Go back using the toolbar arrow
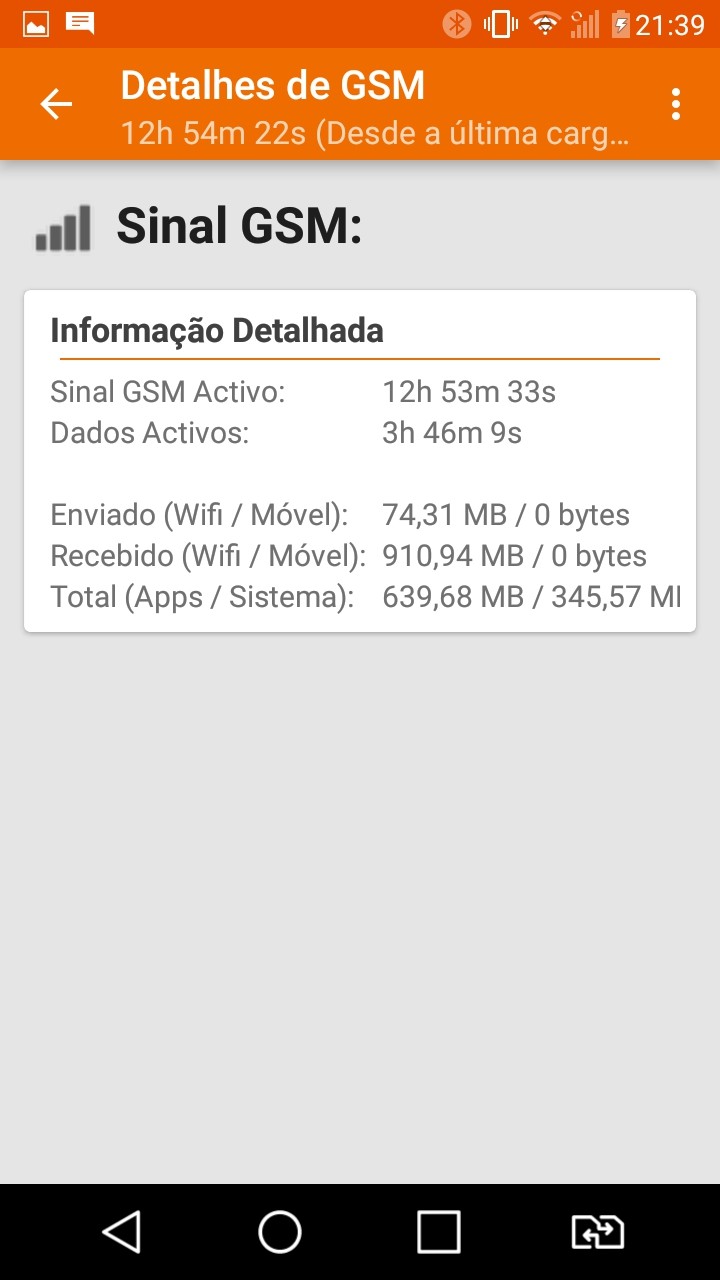 pyautogui.click(x=56, y=104)
